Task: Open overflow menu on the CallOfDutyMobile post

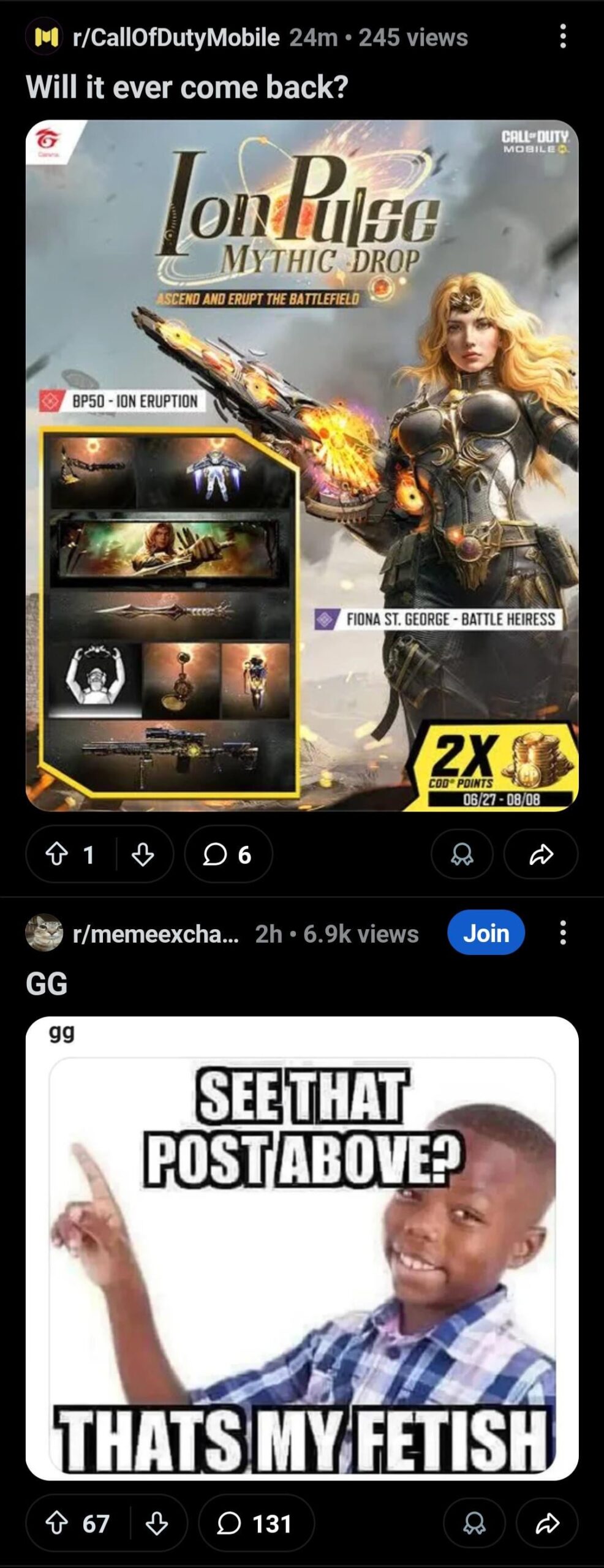Action: coord(562,37)
